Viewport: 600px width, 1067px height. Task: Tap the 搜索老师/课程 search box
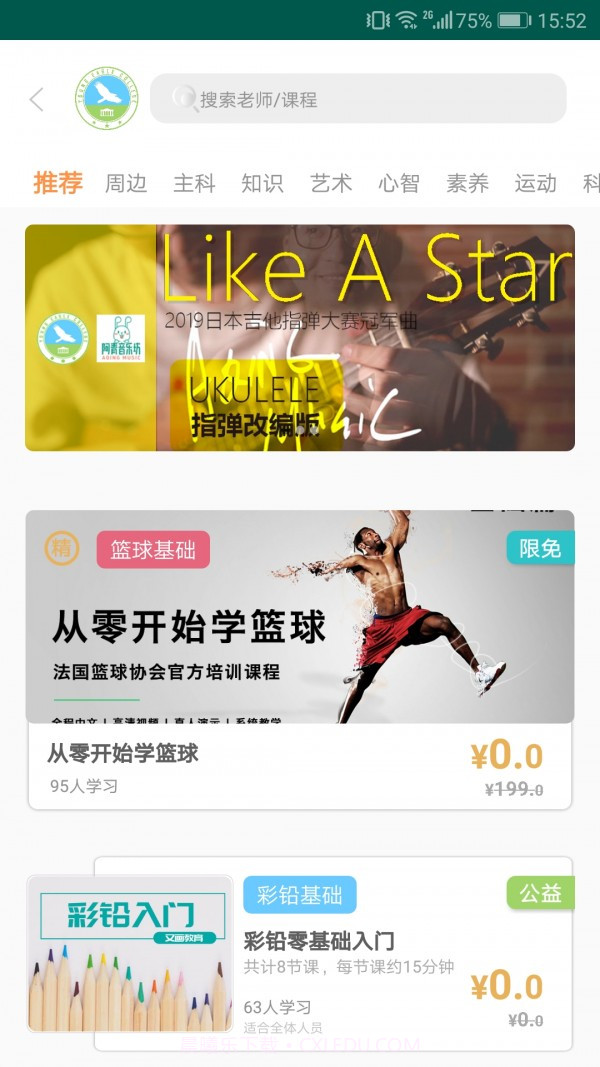[x=358, y=99]
